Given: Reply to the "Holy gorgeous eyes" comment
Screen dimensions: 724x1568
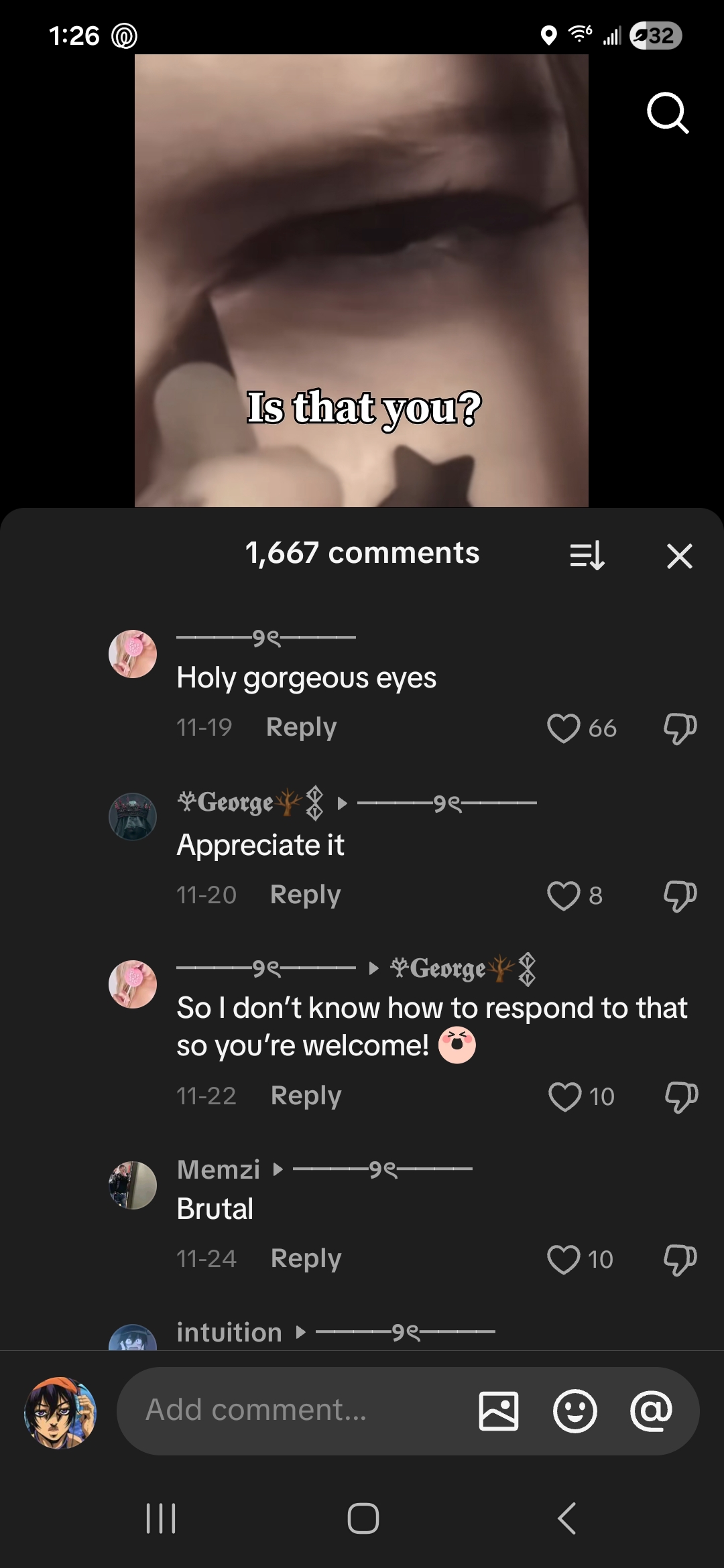Looking at the screenshot, I should click(301, 727).
